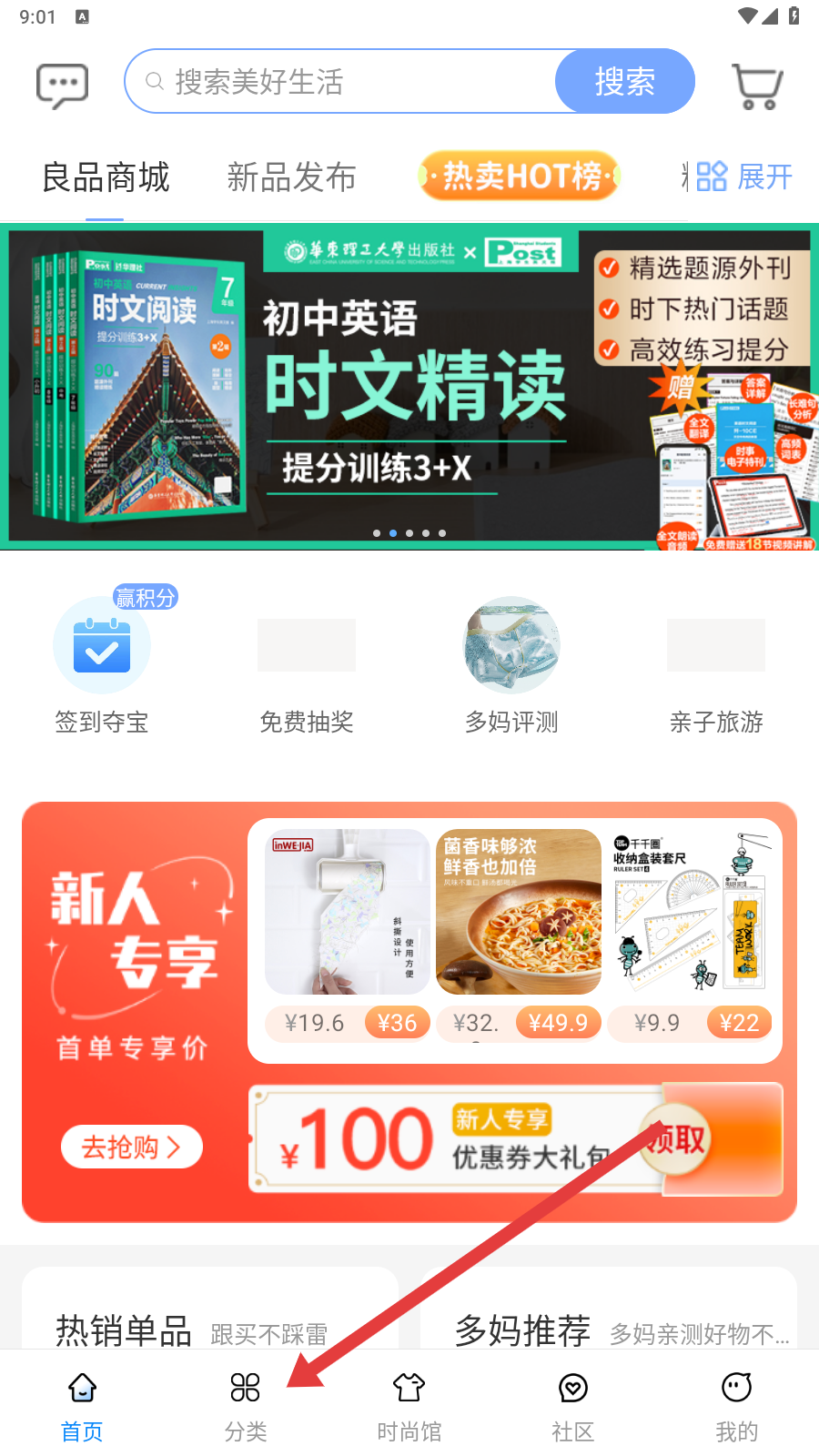Tap the blue 搜索 button
819x1456 pixels.
(624, 82)
